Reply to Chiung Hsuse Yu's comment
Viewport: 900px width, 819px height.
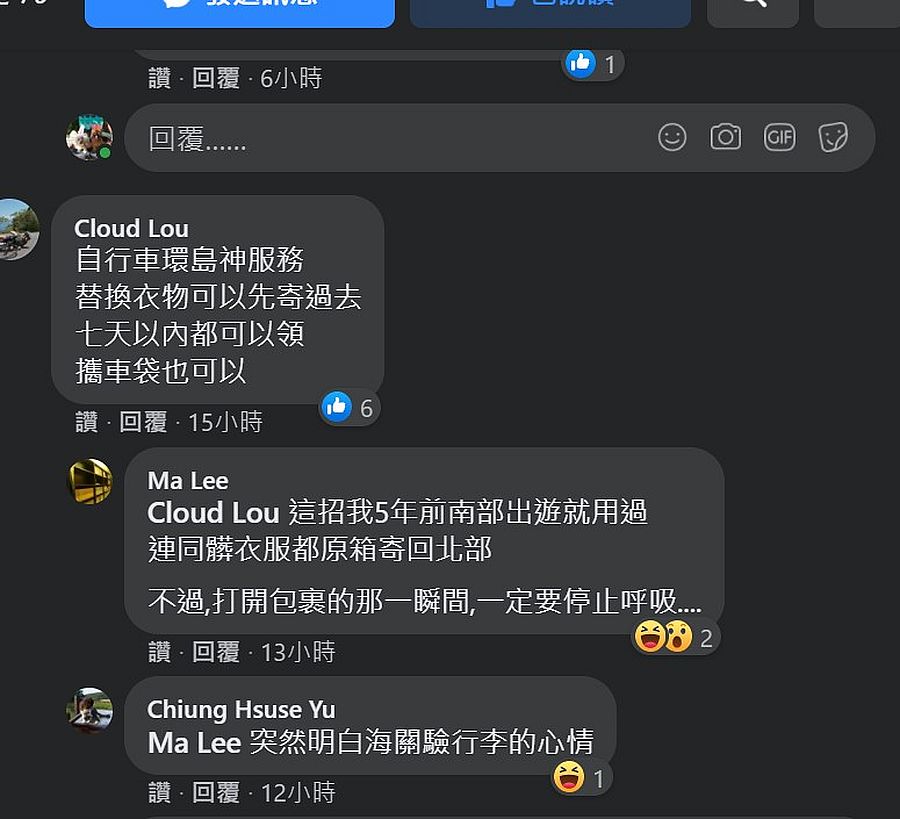tap(216, 793)
